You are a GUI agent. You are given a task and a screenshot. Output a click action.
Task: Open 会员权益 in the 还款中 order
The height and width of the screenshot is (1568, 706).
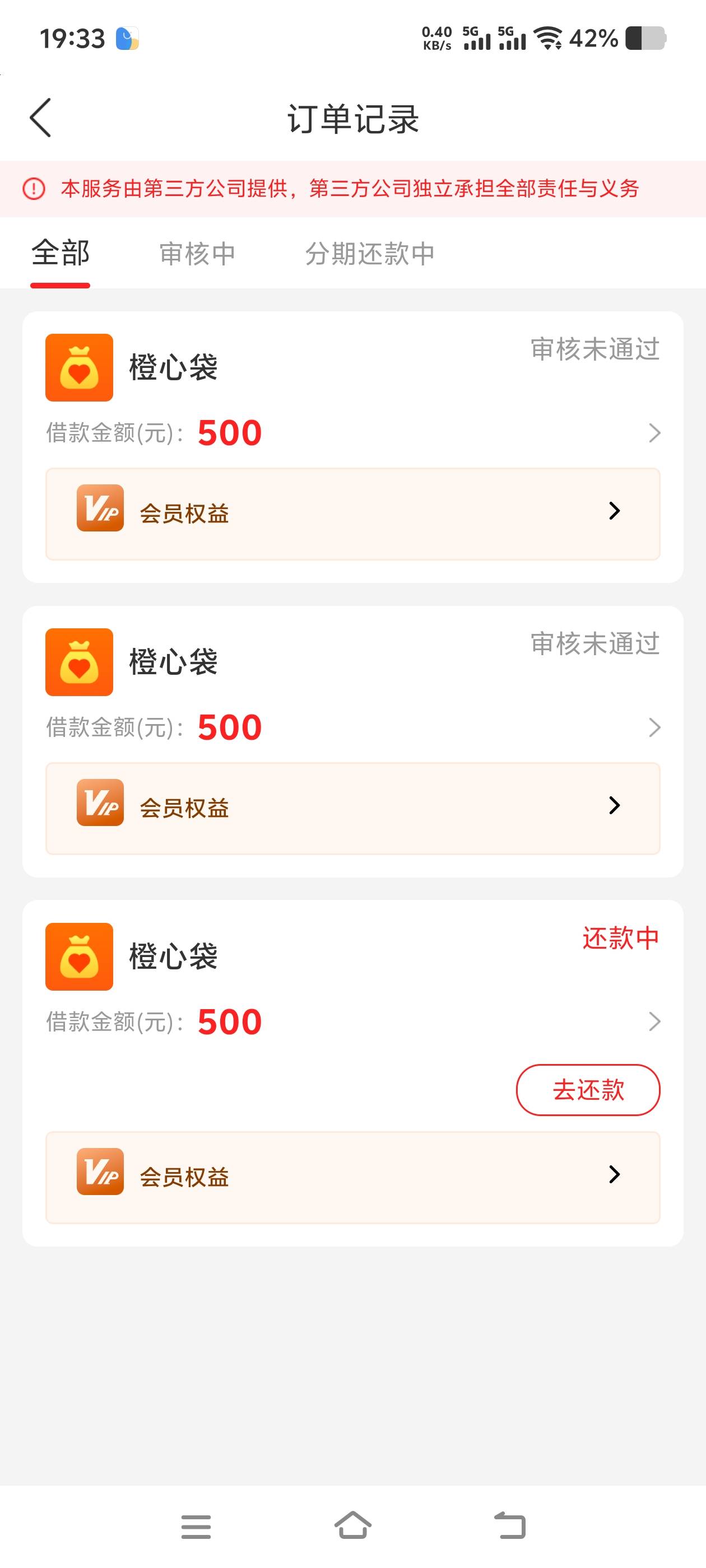click(352, 1177)
